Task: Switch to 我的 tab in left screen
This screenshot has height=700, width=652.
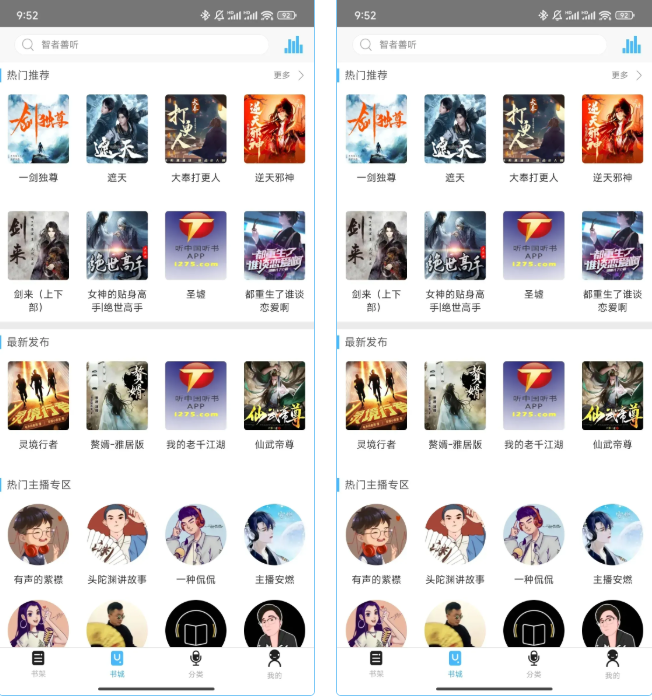Action: [x=274, y=664]
